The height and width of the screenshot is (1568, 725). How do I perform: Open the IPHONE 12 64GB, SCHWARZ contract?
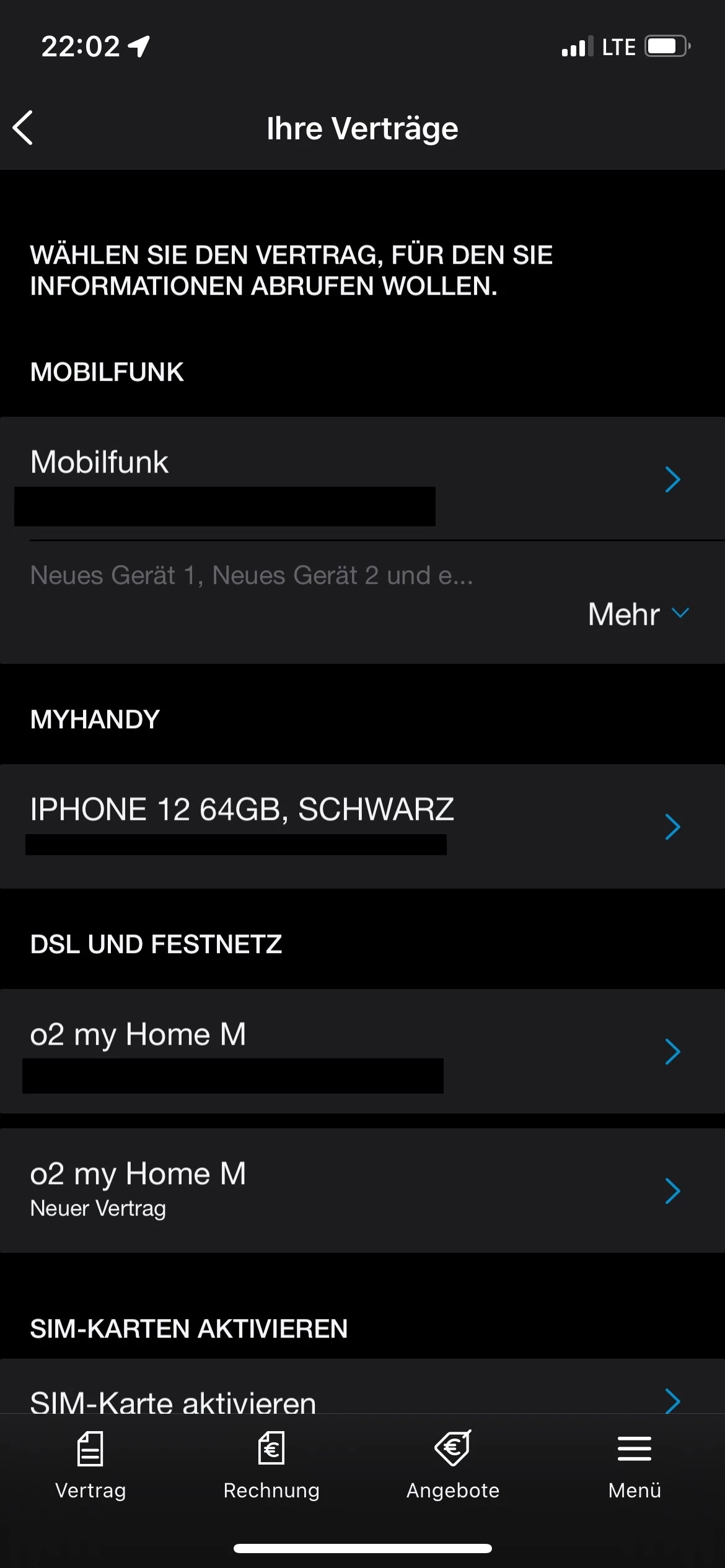coord(362,826)
